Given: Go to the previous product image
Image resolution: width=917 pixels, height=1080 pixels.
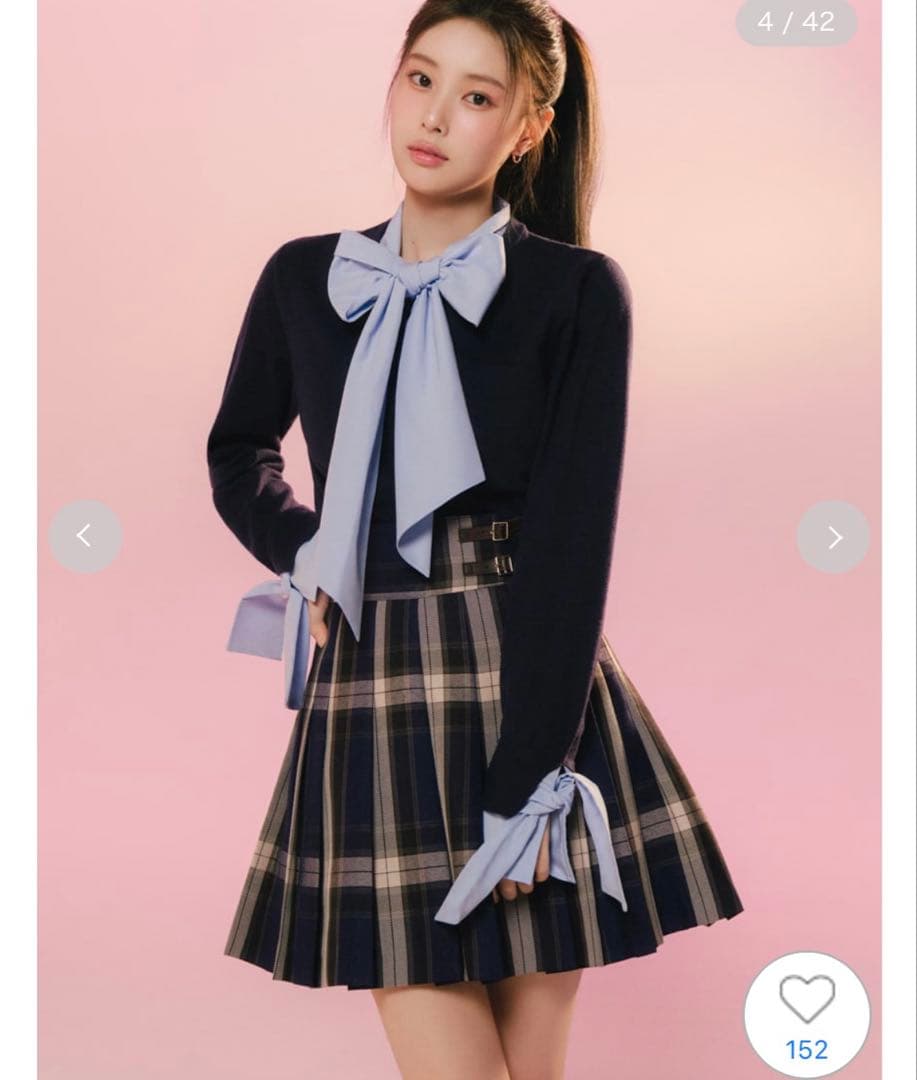Looking at the screenshot, I should 85,537.
